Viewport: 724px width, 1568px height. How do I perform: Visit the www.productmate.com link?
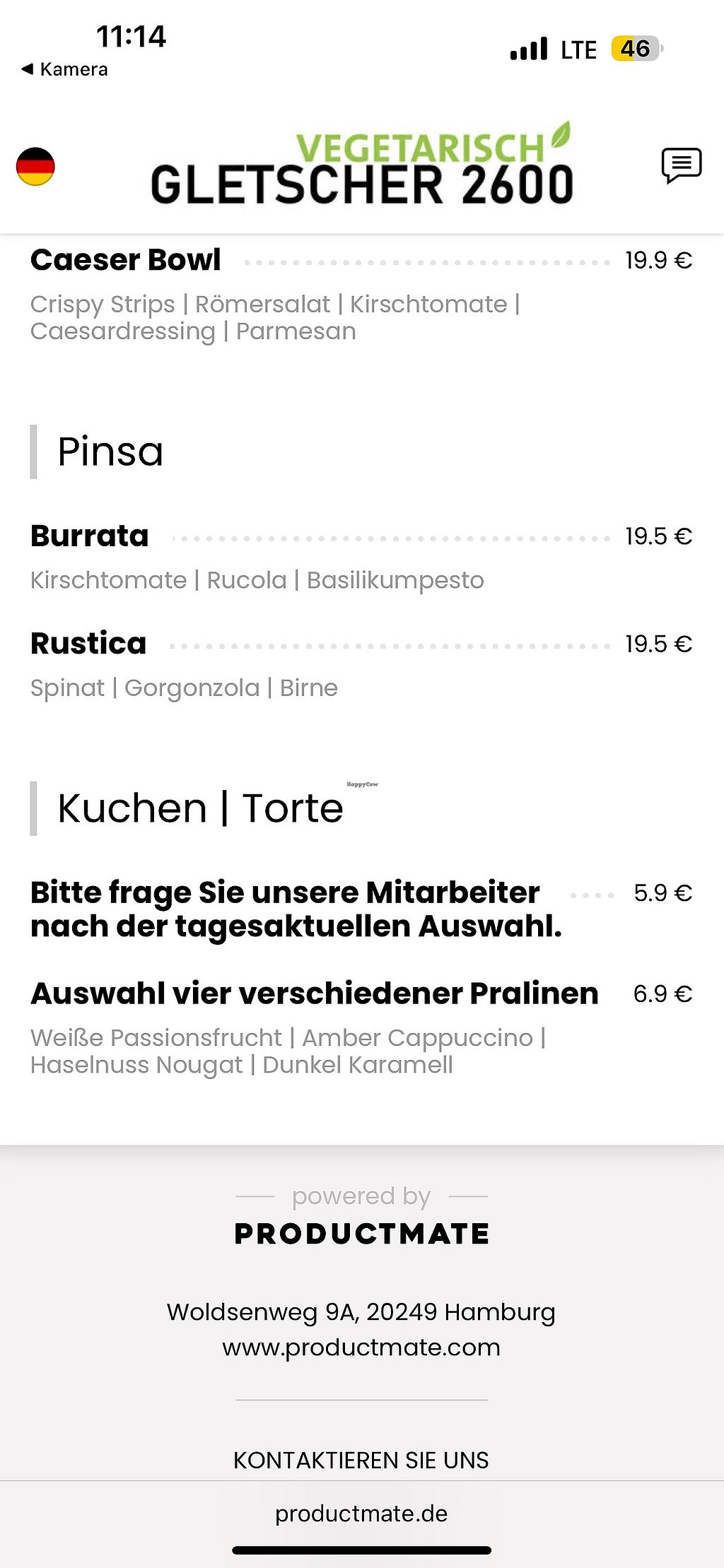[361, 1348]
